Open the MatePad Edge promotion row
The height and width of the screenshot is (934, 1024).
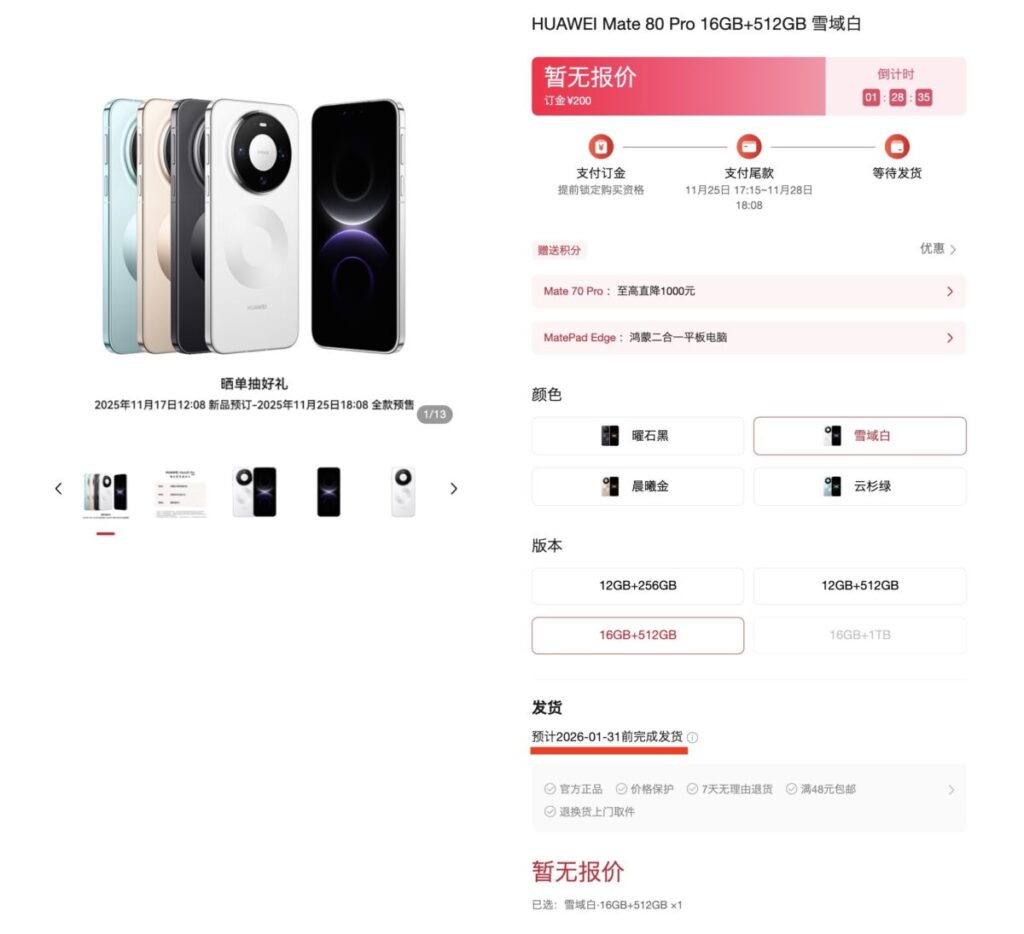click(x=748, y=338)
